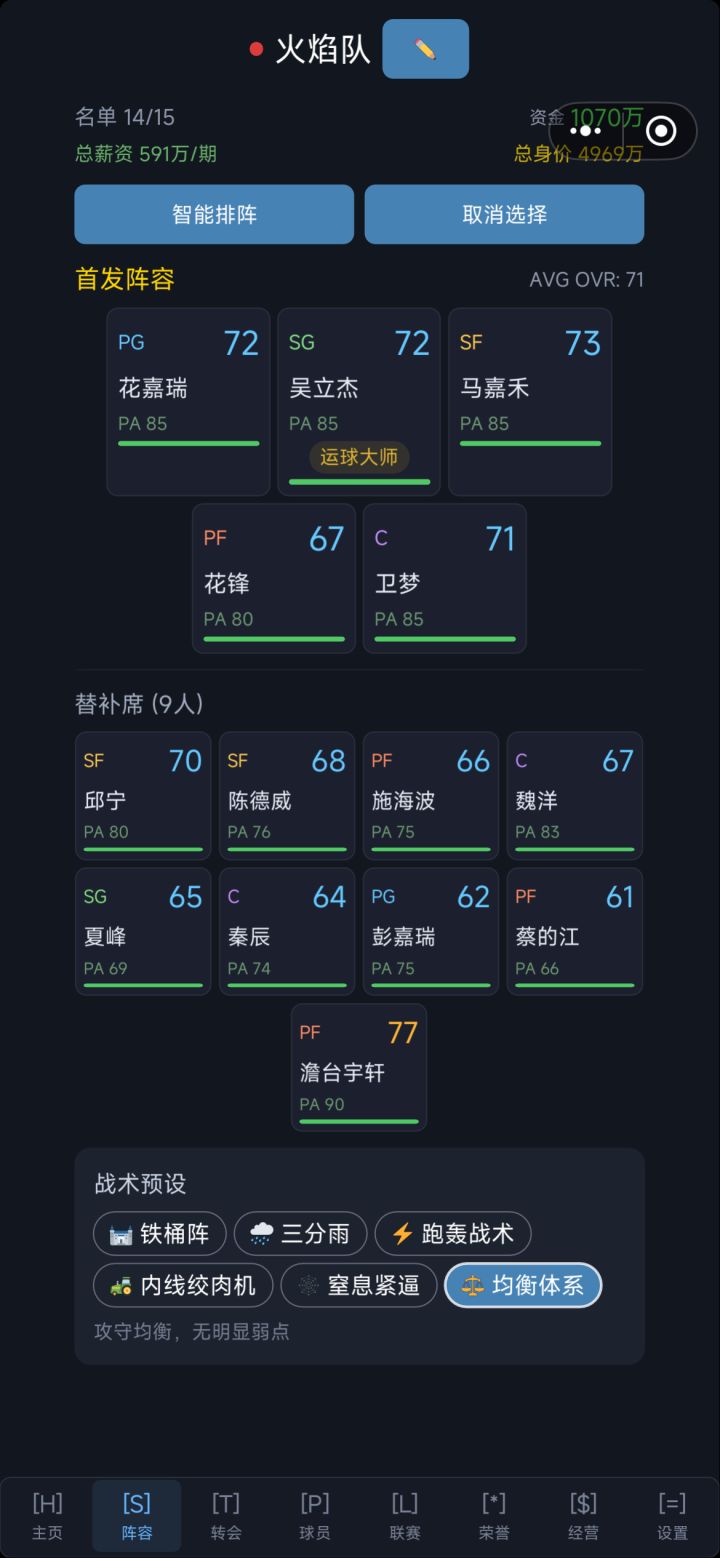This screenshot has width=720, height=1558.
Task: Open the 联赛 section from bottom navigation
Action: coord(404,1513)
